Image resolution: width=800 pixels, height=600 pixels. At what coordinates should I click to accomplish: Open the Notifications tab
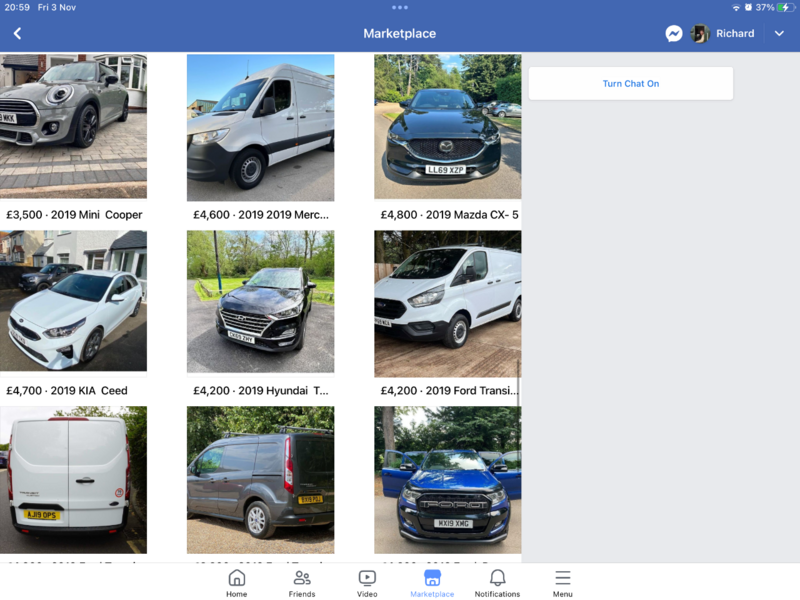click(497, 583)
